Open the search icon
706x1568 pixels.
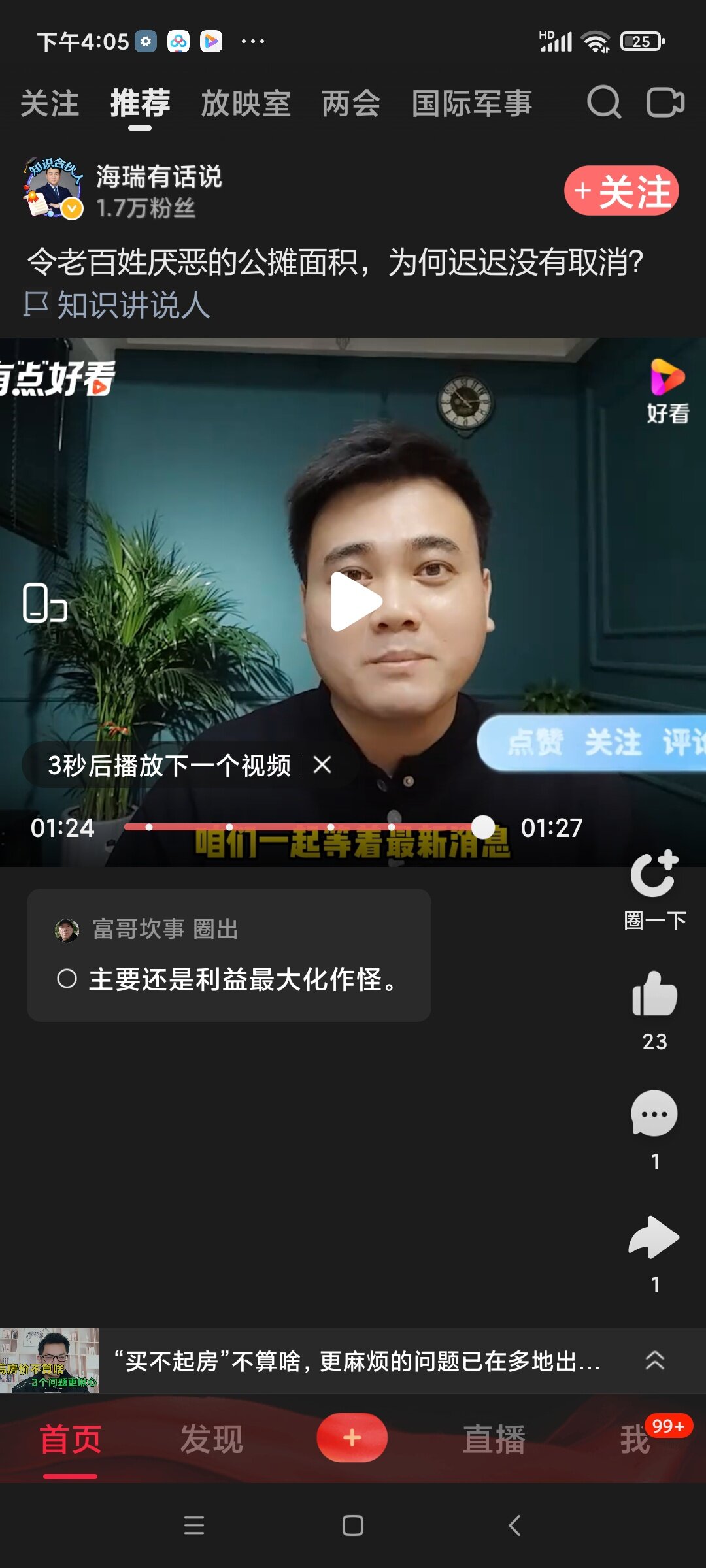coord(603,103)
